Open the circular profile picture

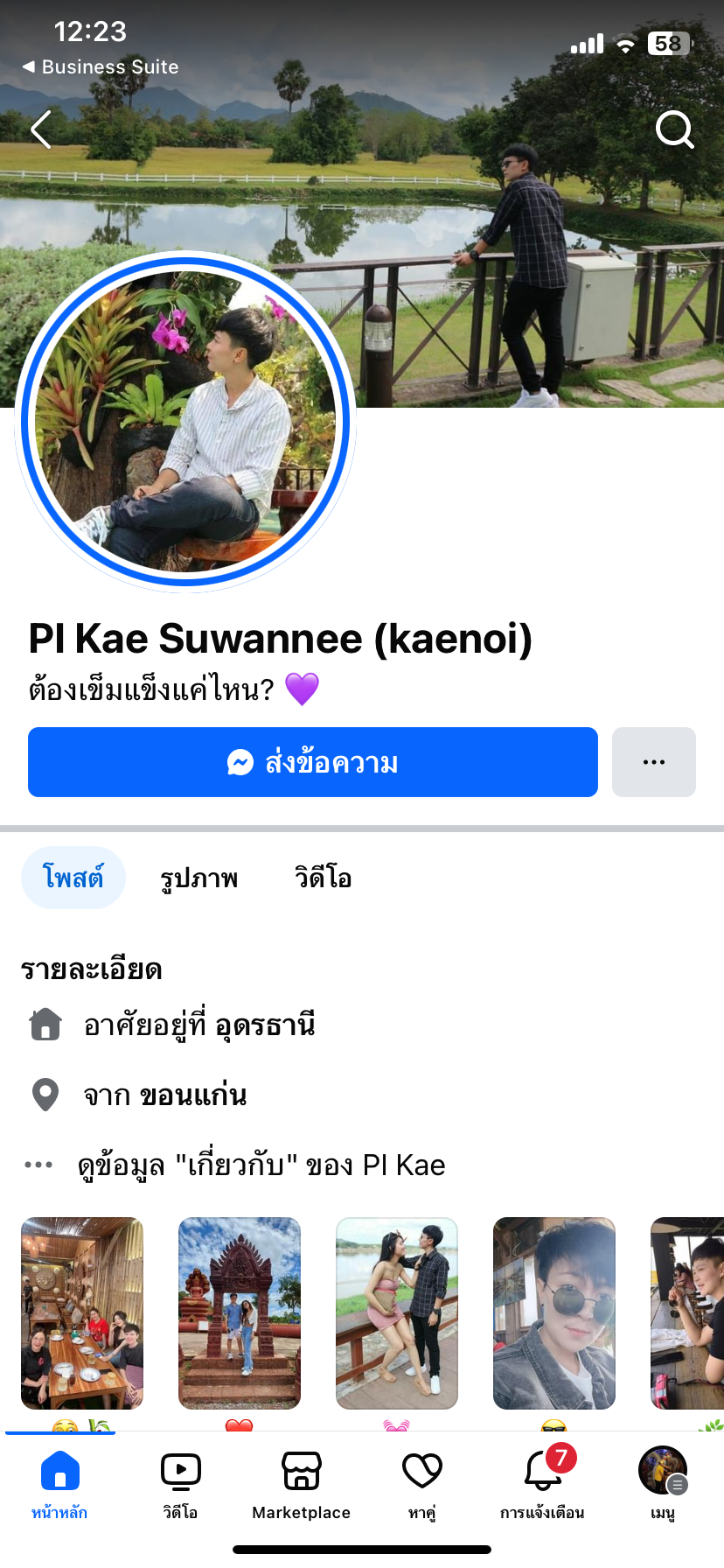tap(185, 422)
